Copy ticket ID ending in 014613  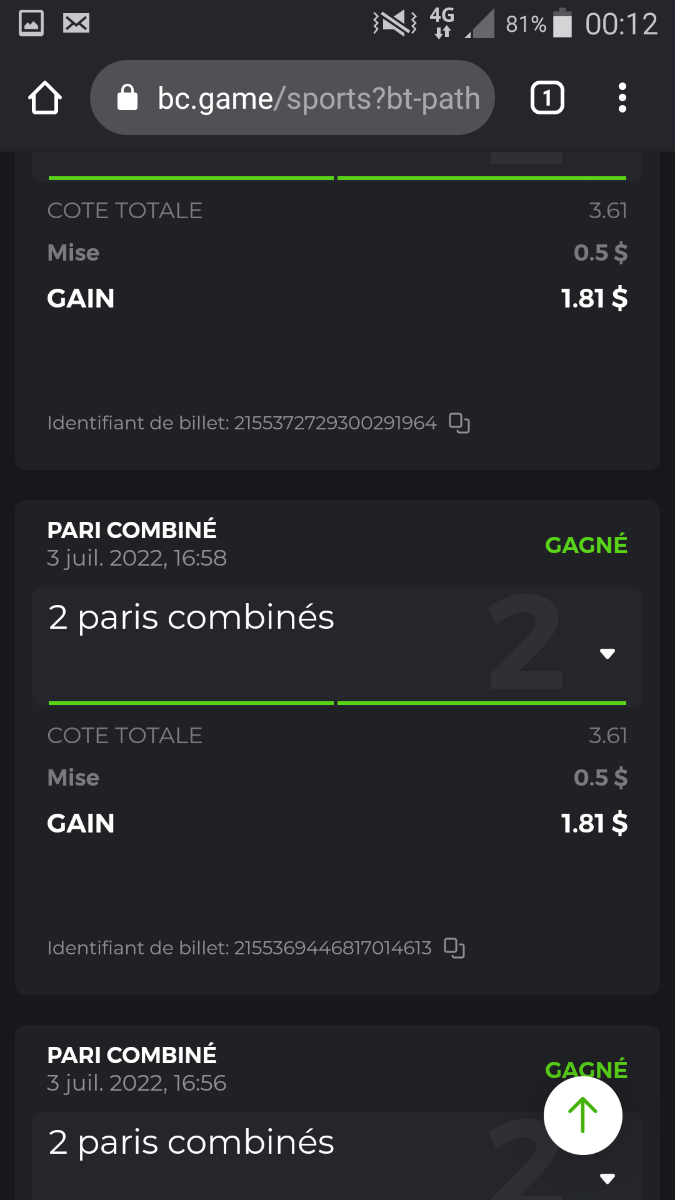click(454, 947)
